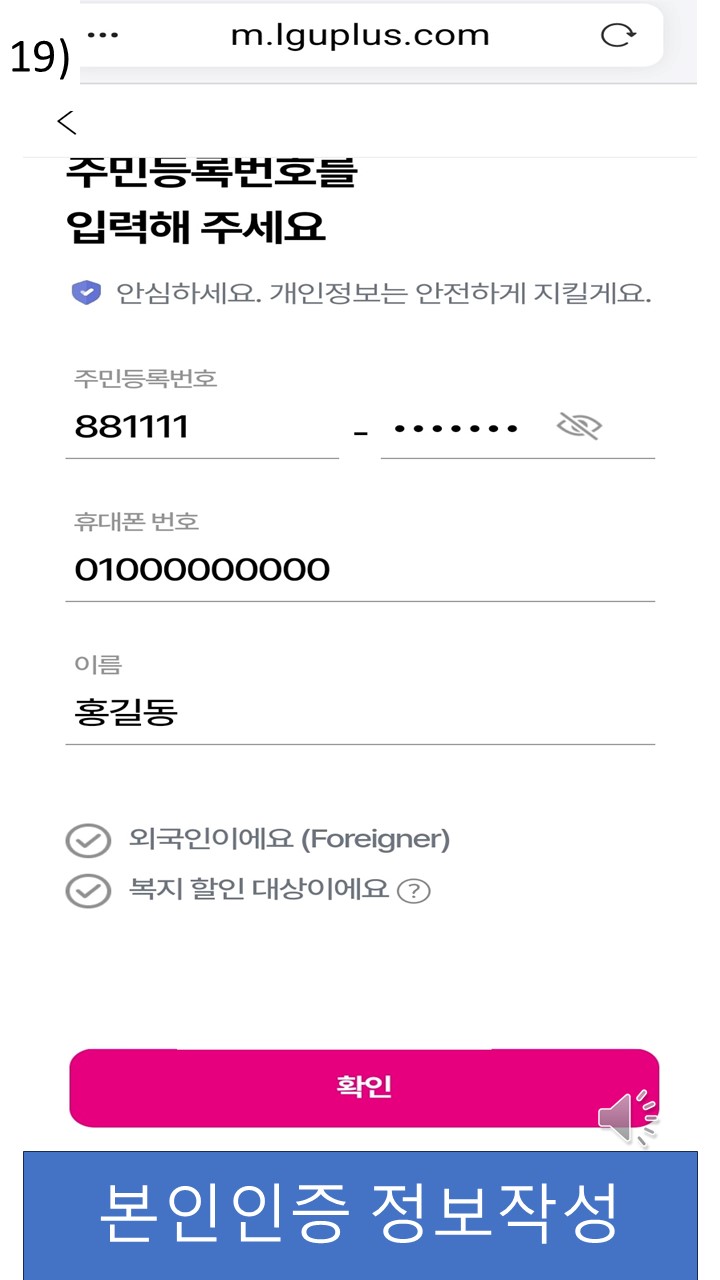Check 복지 할인 대상이에요 option

tap(88, 890)
